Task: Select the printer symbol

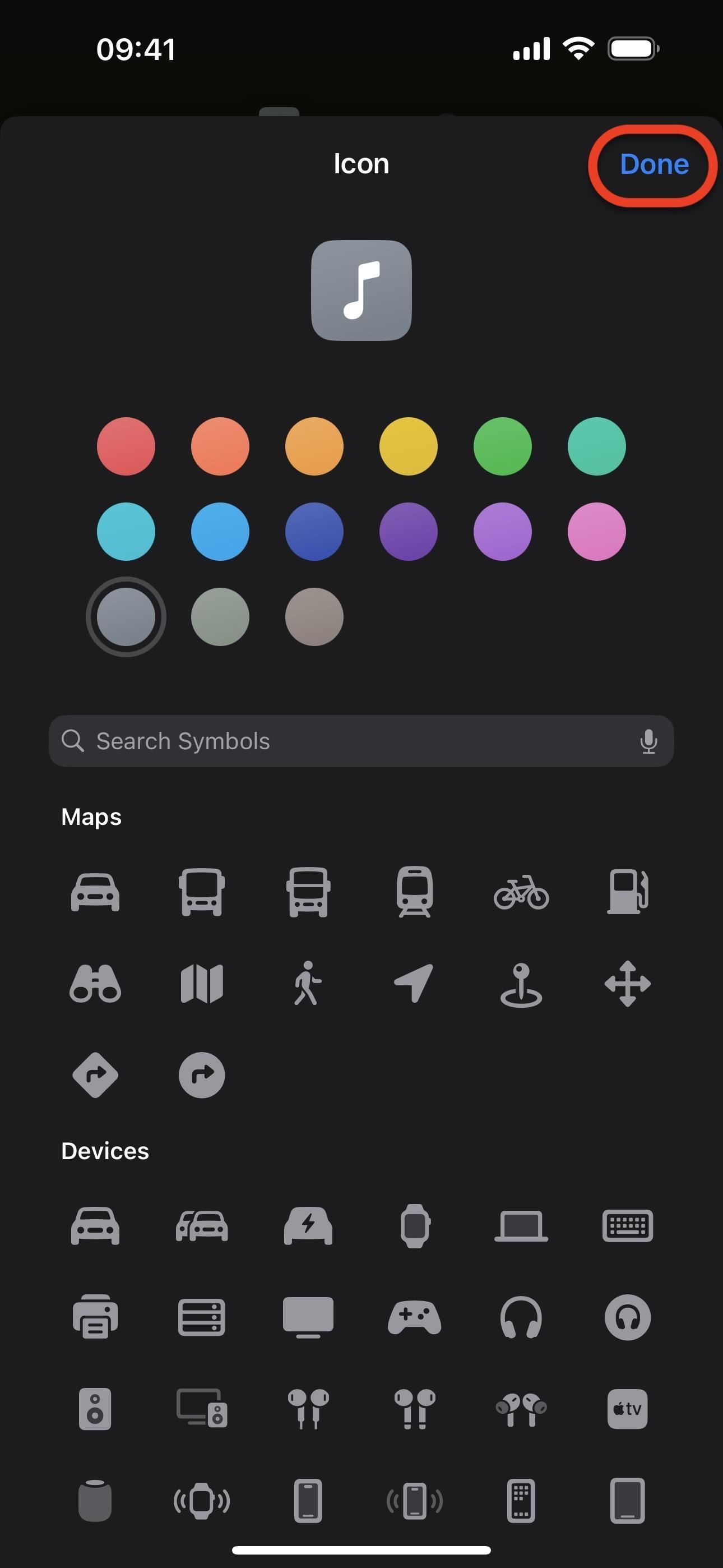Action: pos(95,1318)
